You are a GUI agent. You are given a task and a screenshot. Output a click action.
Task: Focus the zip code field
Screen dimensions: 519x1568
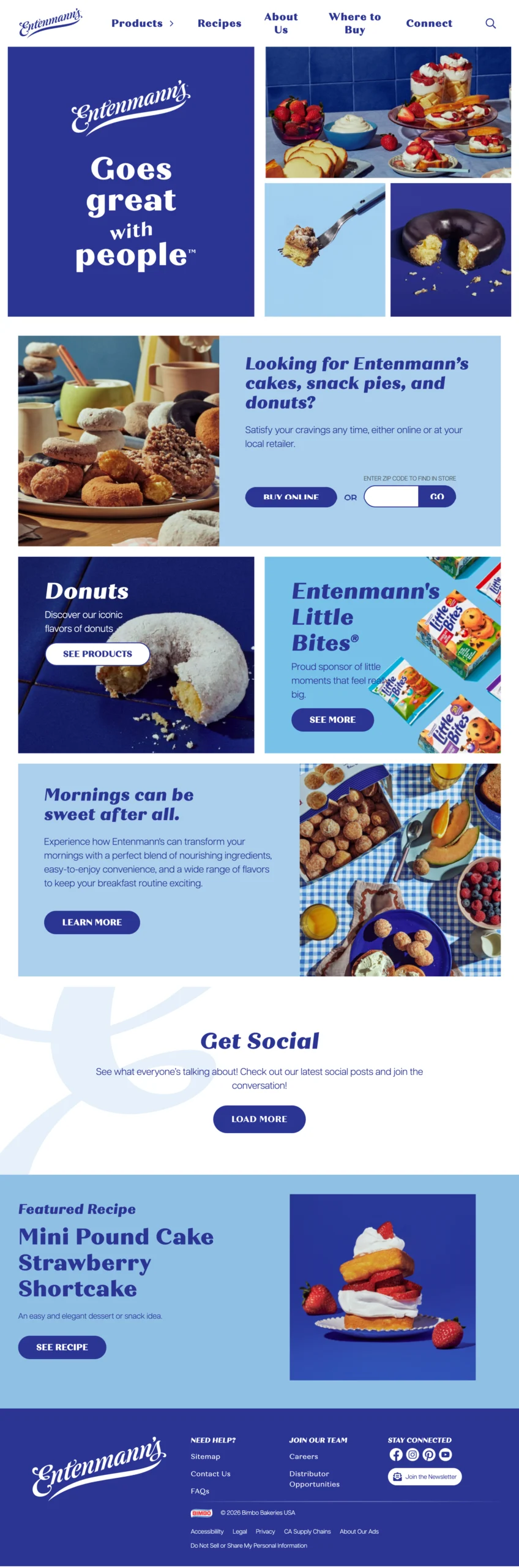[x=392, y=497]
